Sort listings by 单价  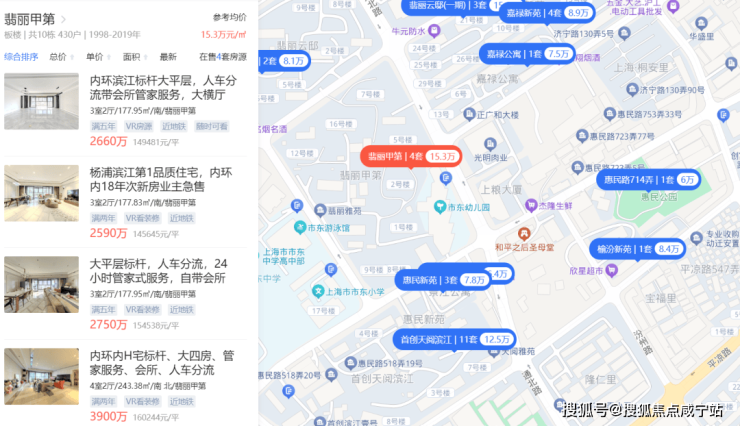point(97,57)
